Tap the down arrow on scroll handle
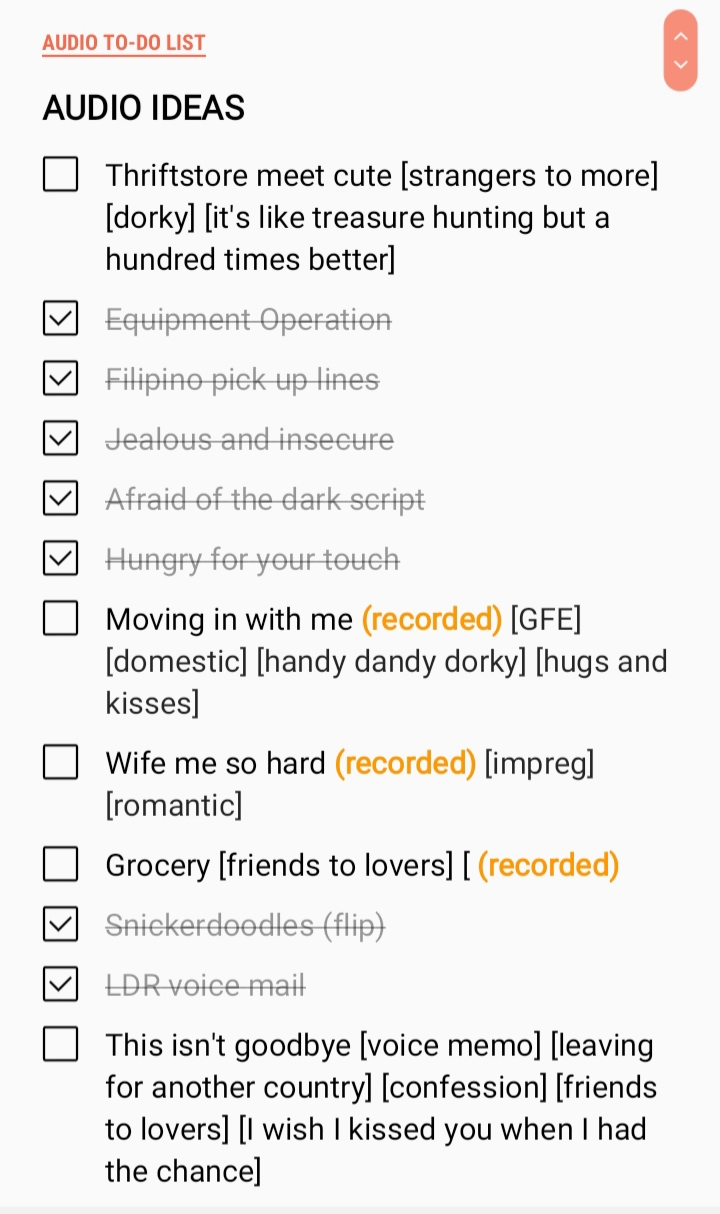The image size is (720, 1214). tap(681, 65)
